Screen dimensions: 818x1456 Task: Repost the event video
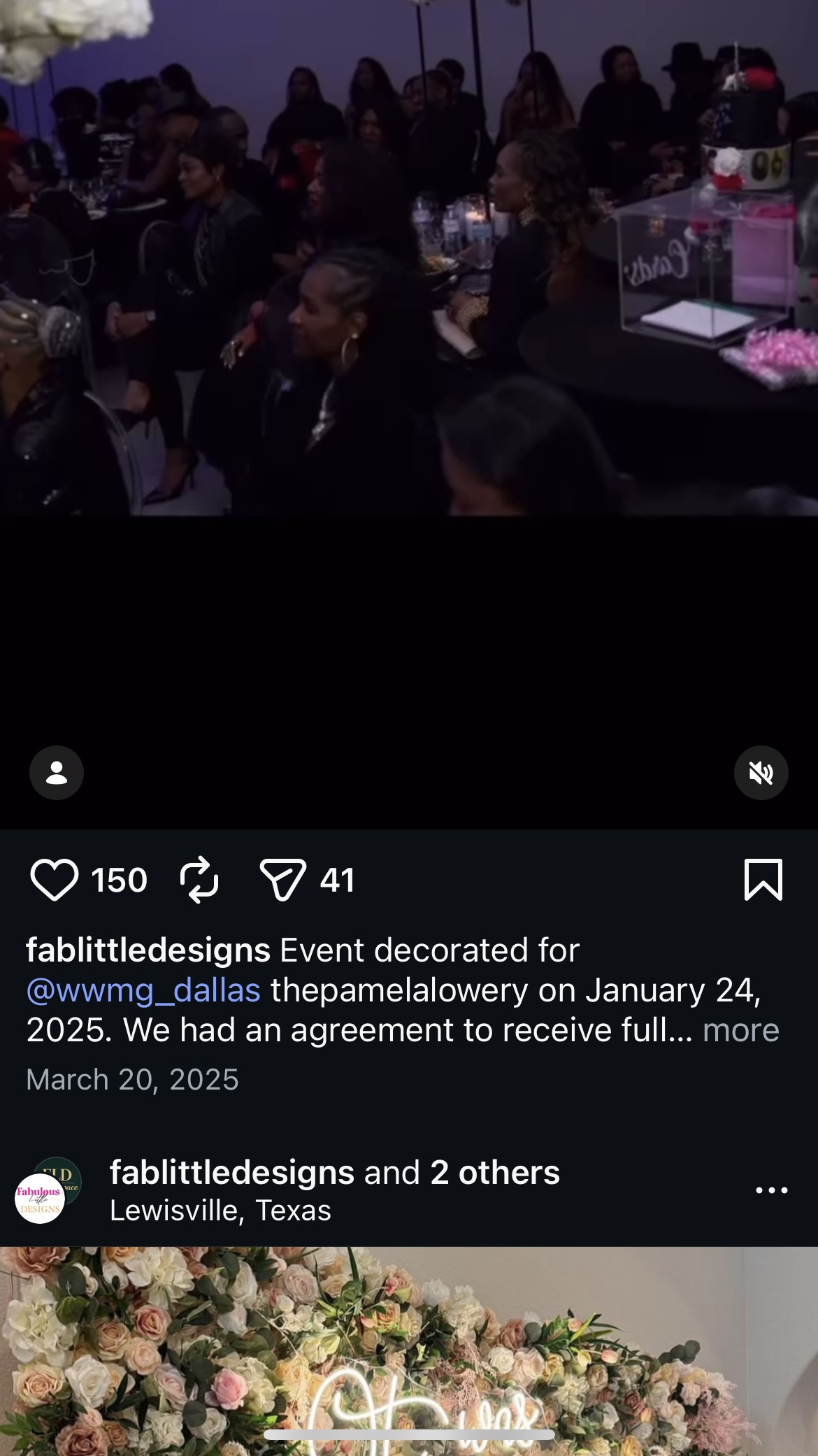tap(199, 880)
